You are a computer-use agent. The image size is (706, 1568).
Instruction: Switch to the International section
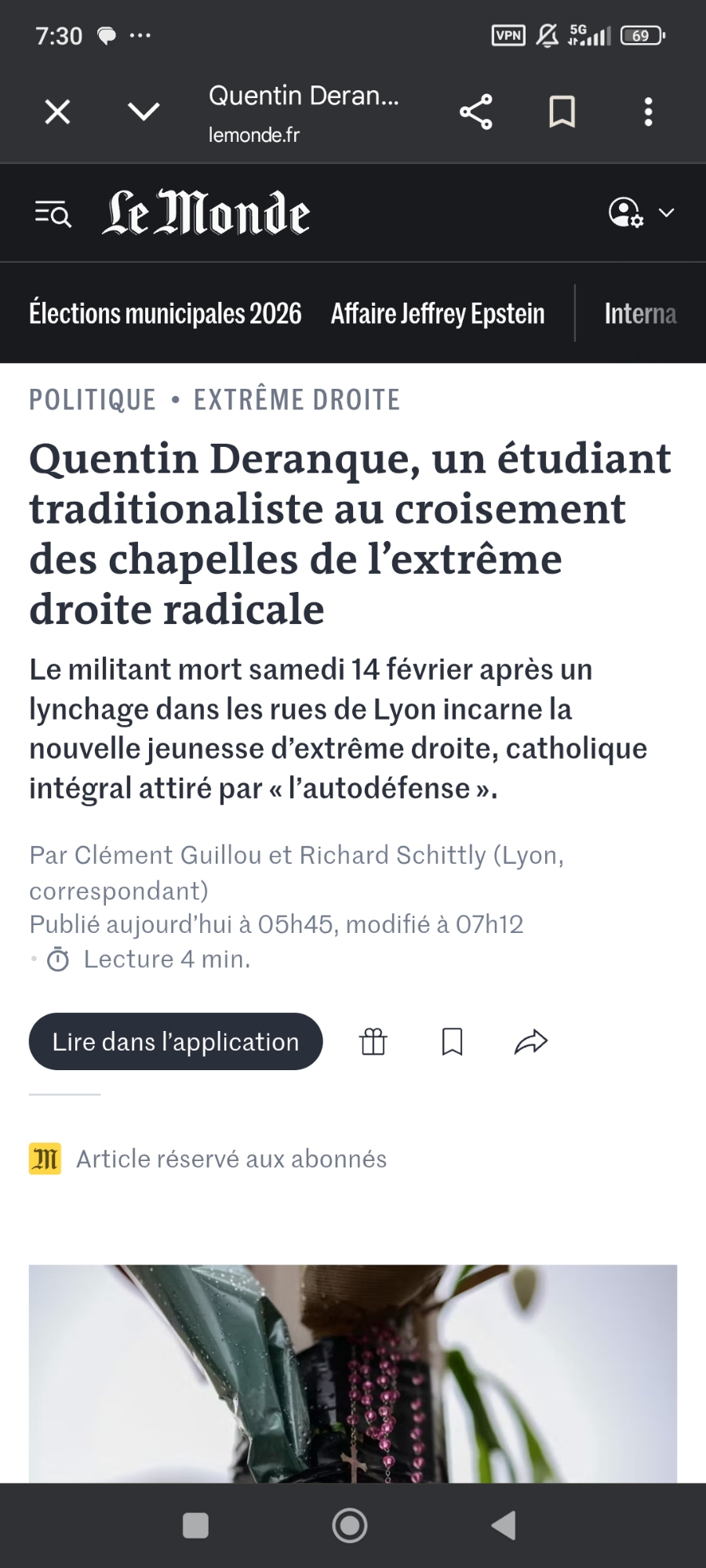point(640,314)
